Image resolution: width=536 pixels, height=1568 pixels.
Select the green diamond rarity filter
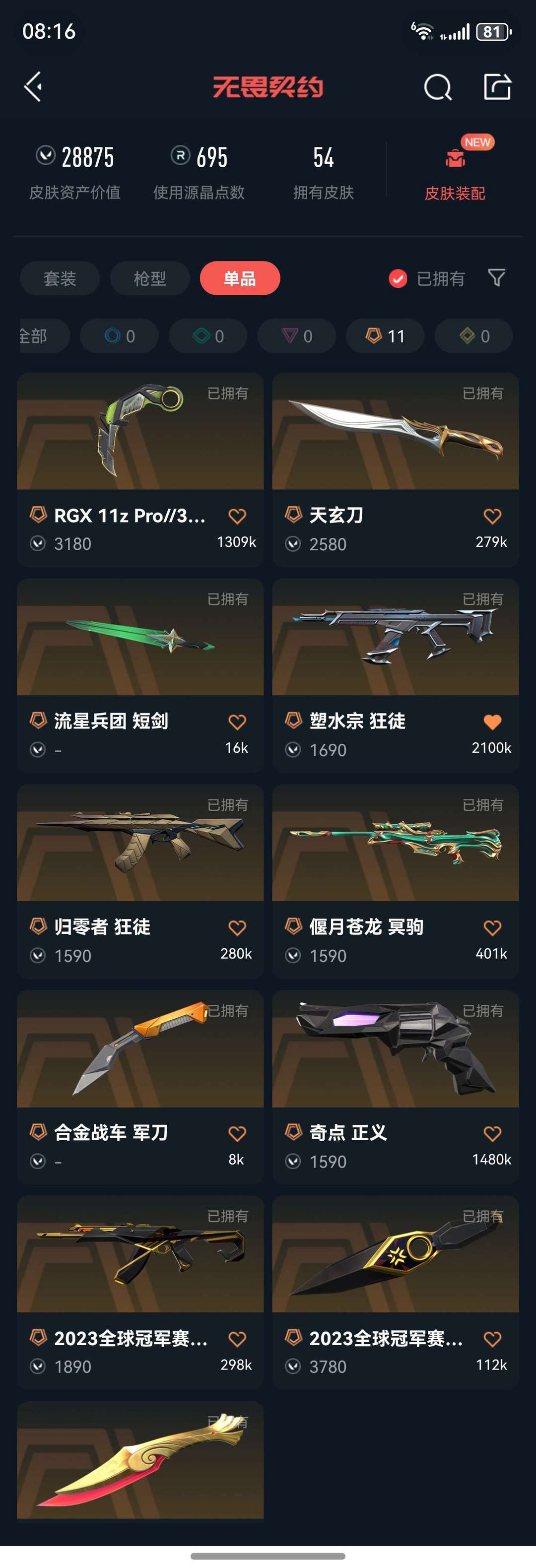(x=207, y=335)
